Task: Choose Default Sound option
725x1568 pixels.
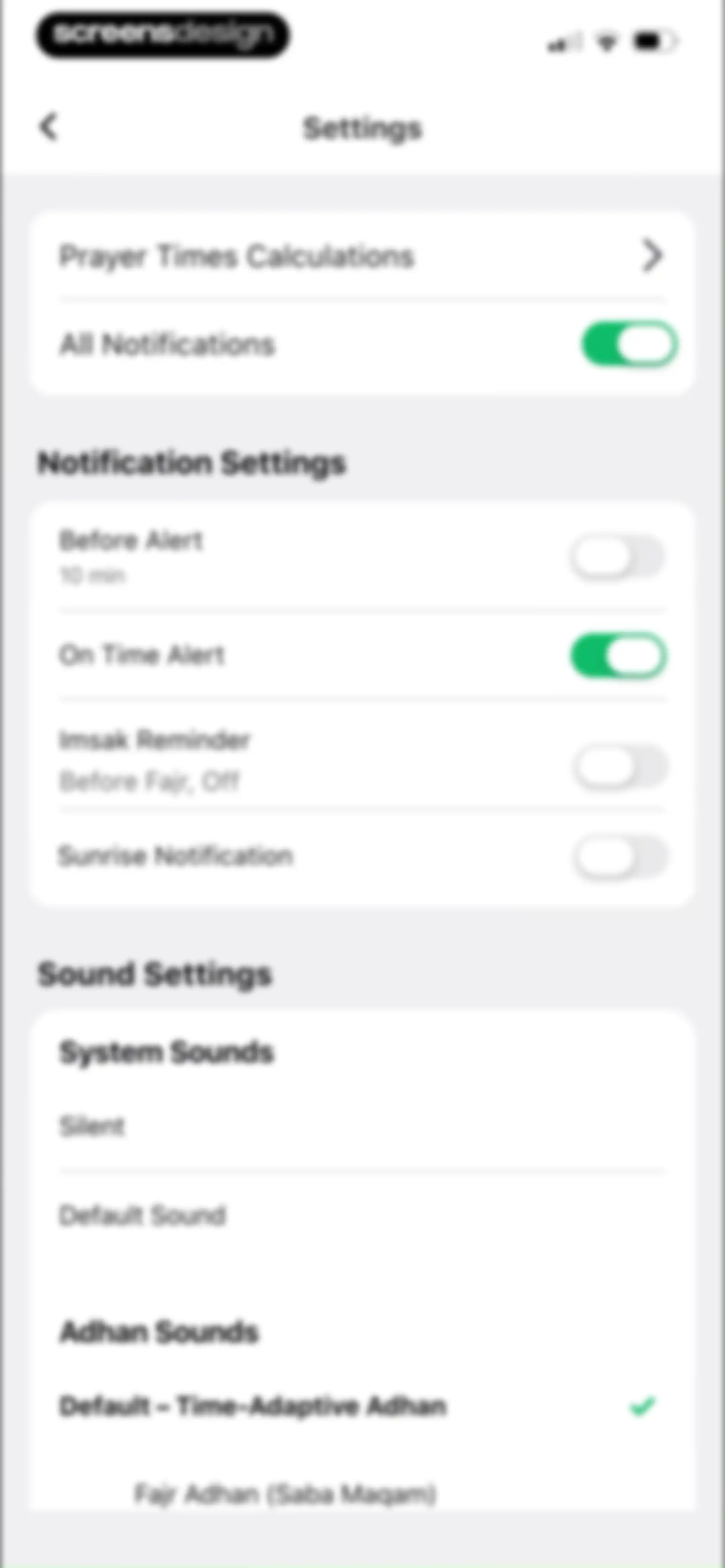Action: (x=361, y=1215)
